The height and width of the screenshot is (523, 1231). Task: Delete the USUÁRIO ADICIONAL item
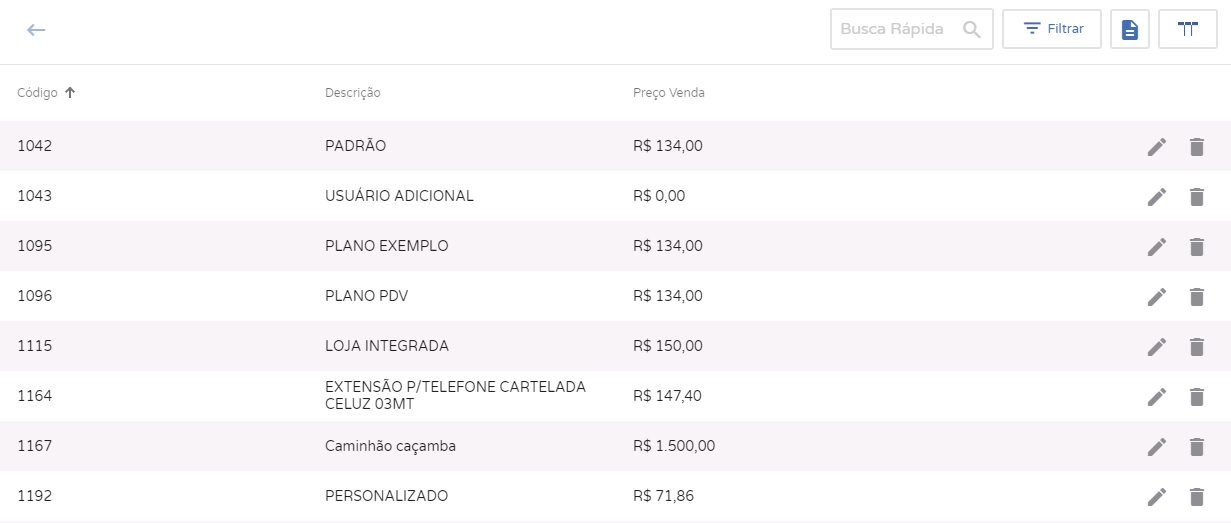(x=1197, y=197)
